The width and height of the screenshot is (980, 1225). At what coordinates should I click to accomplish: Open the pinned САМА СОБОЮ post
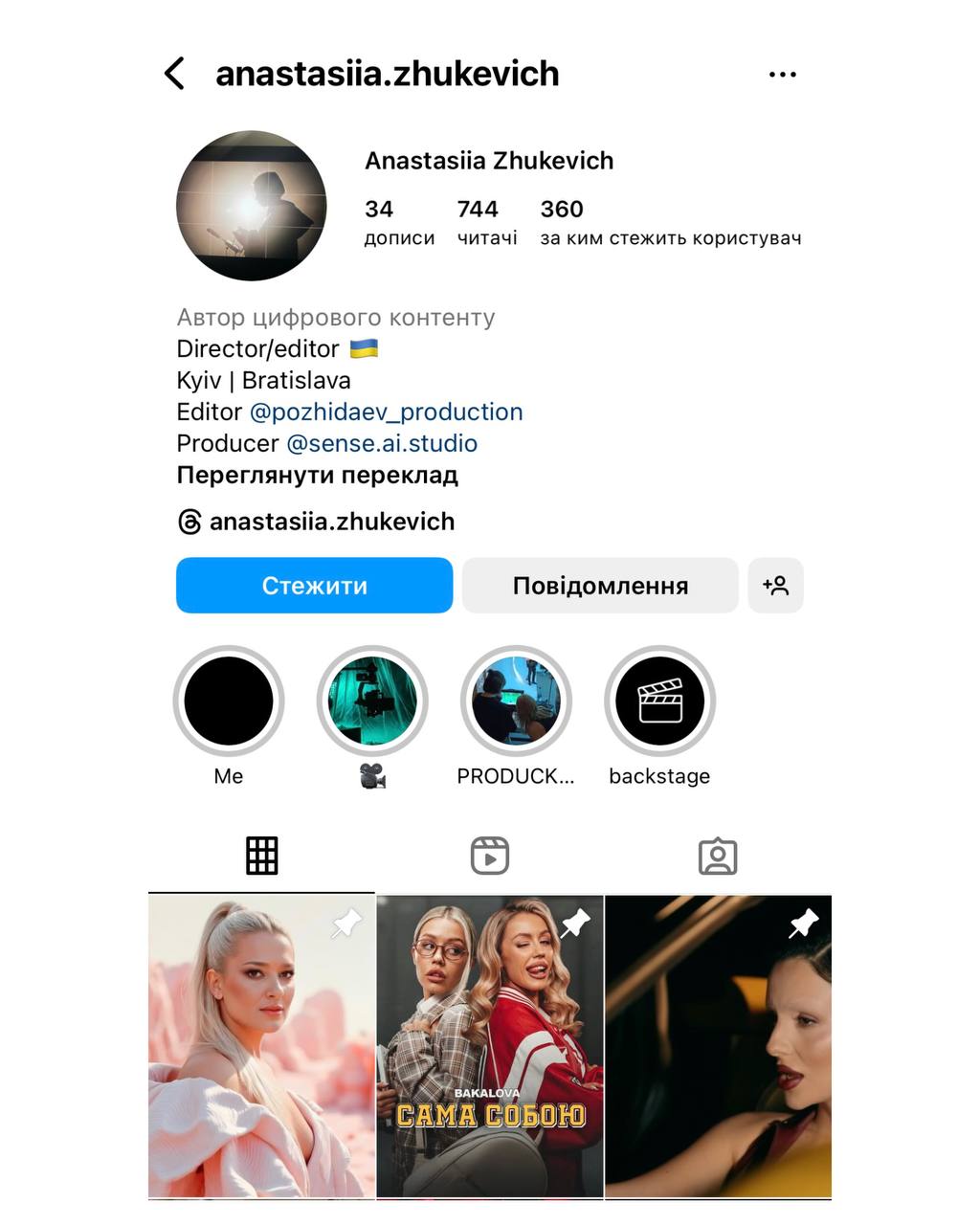(490, 1045)
